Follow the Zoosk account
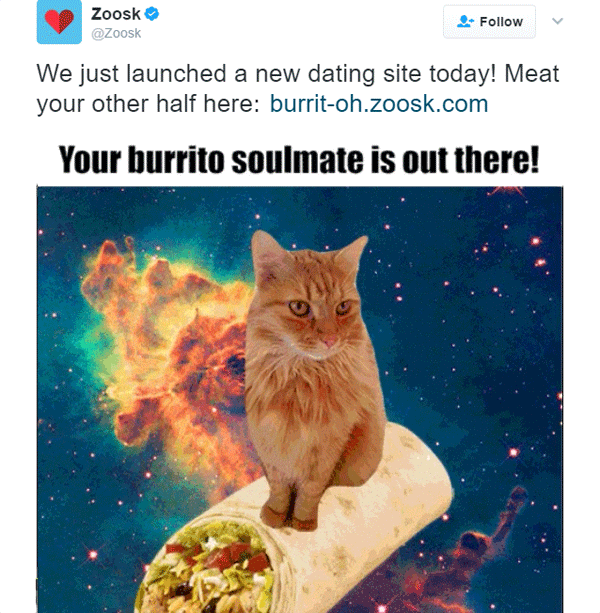Image resolution: width=600 pixels, height=613 pixels. tap(489, 21)
